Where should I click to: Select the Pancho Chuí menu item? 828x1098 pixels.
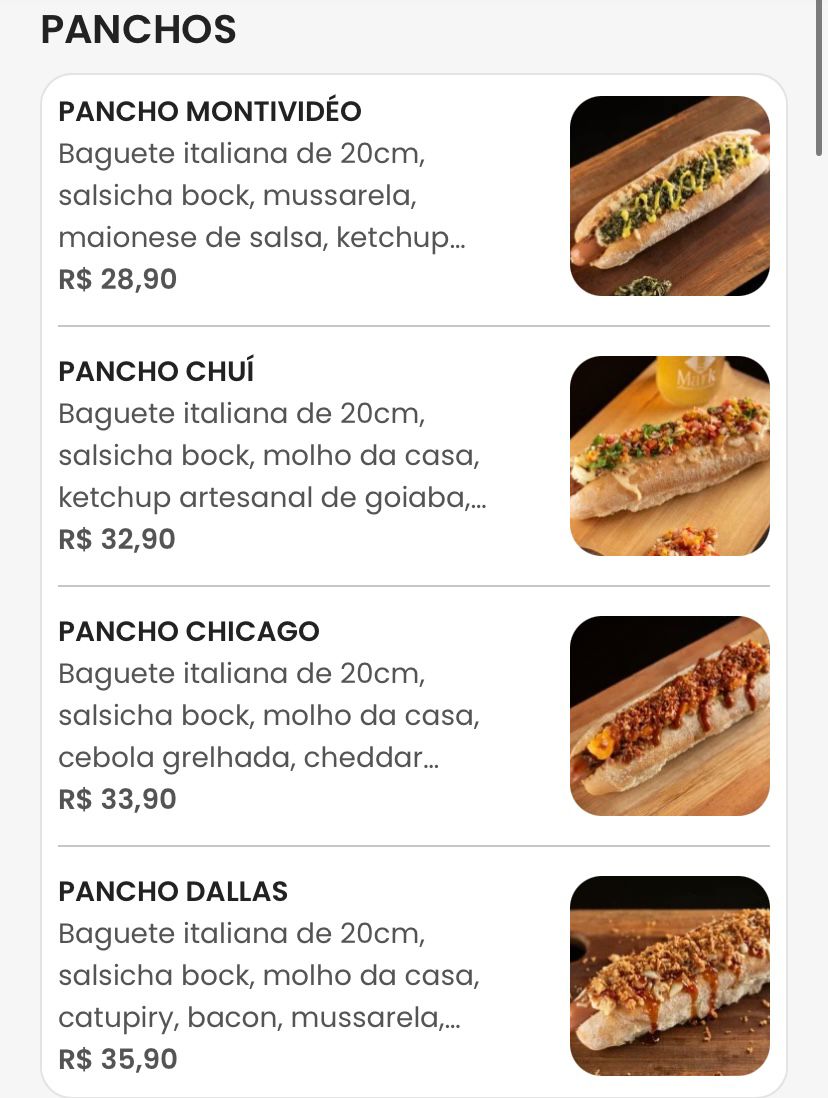(413, 456)
